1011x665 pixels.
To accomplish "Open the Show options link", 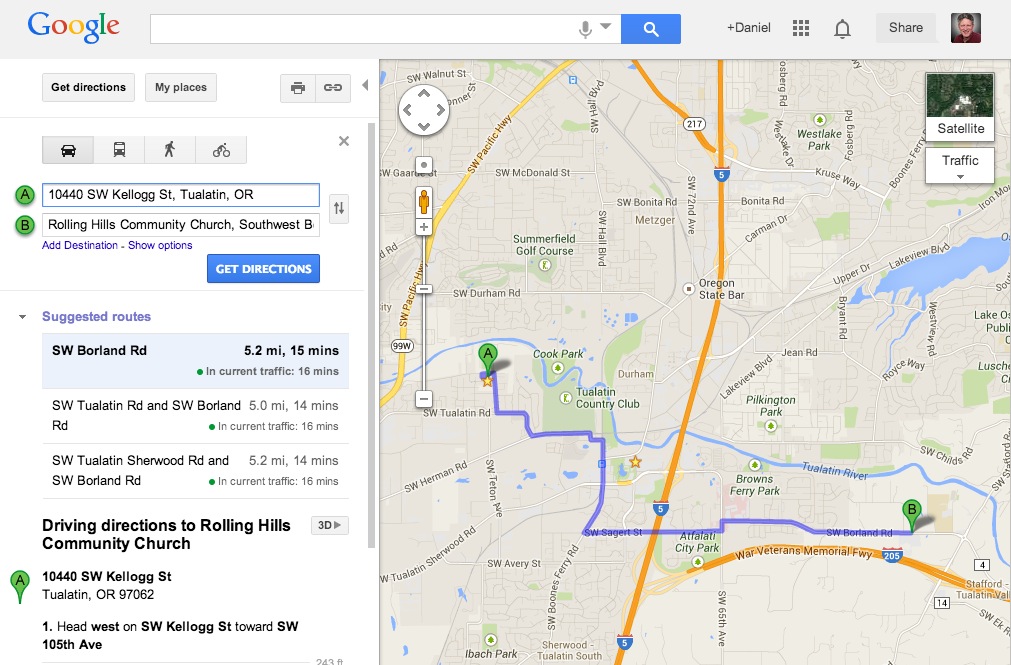I will click(160, 245).
